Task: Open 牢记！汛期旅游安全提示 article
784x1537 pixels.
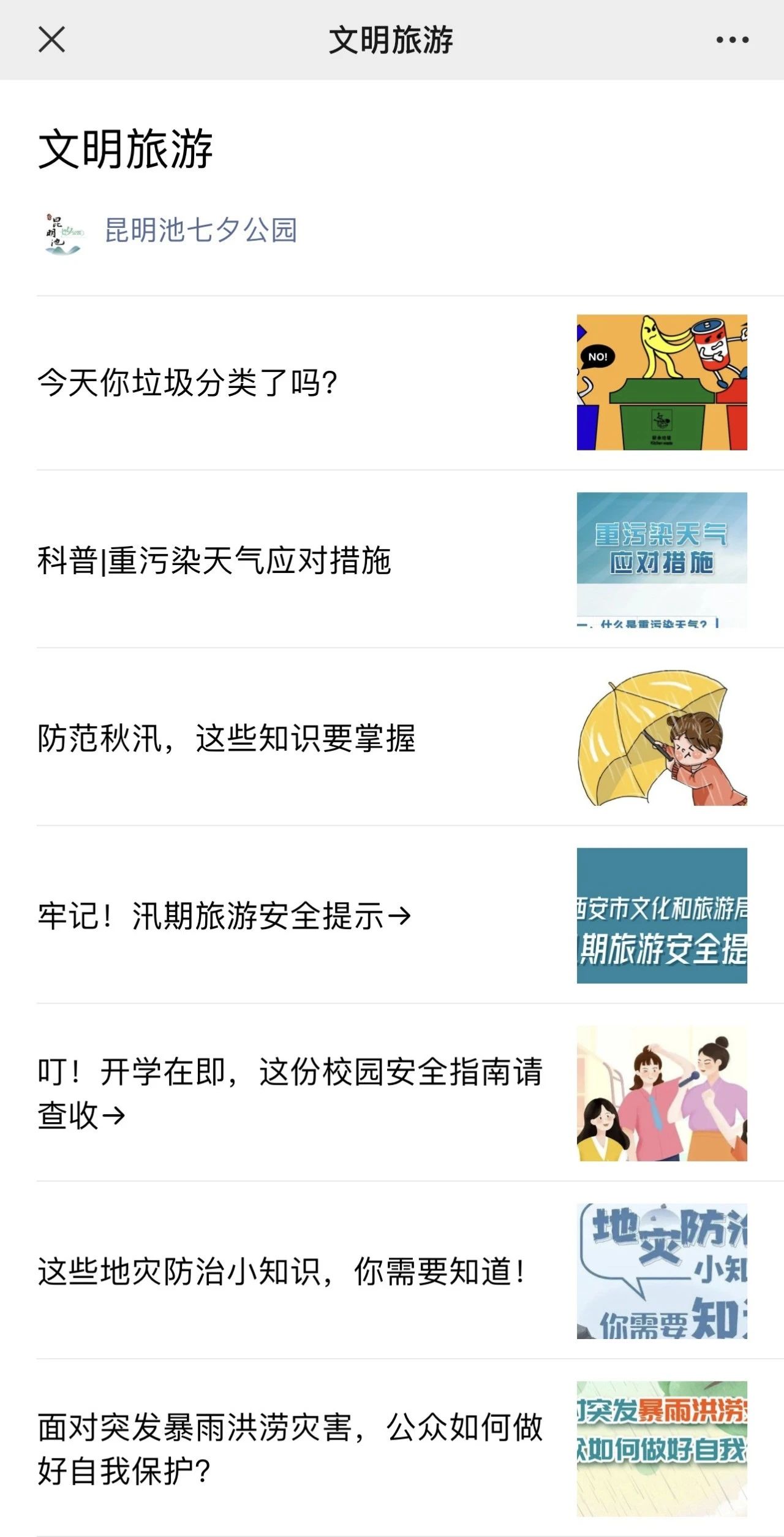Action: [392, 915]
